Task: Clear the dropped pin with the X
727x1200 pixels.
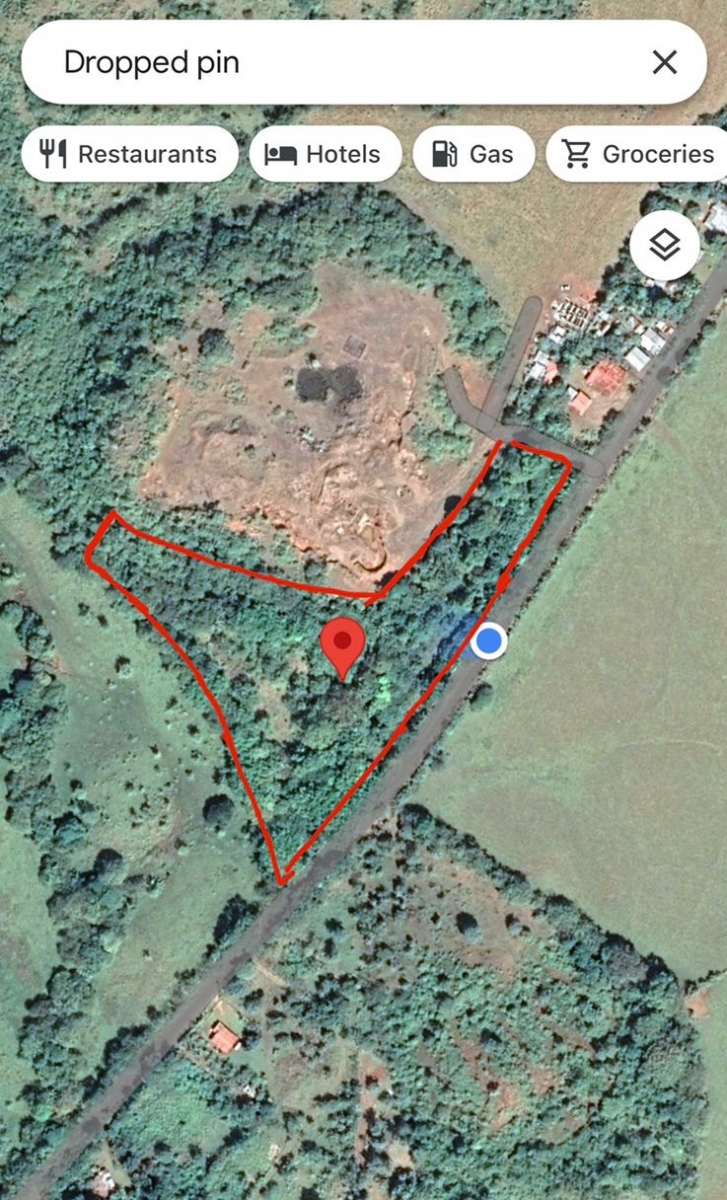Action: point(665,63)
